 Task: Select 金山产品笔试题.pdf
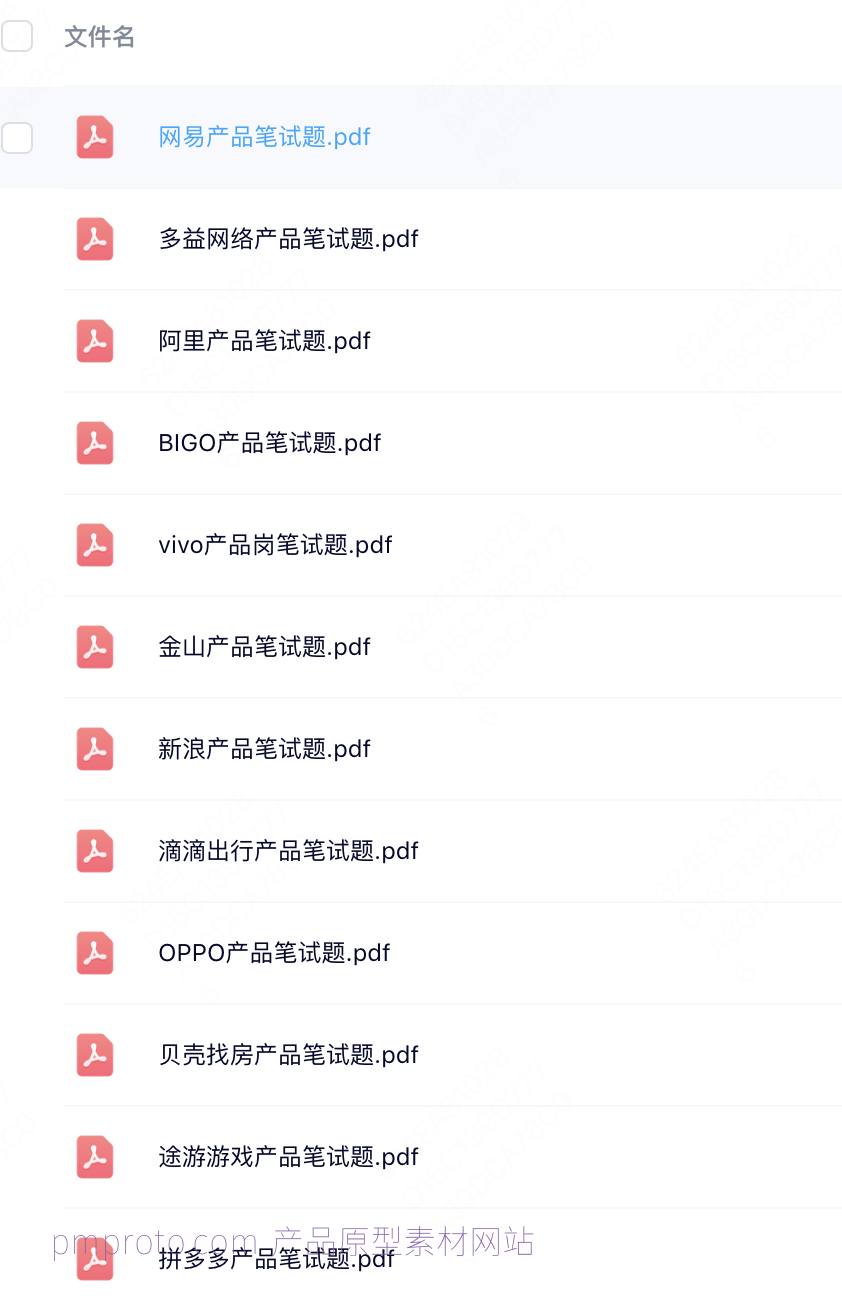[264, 647]
